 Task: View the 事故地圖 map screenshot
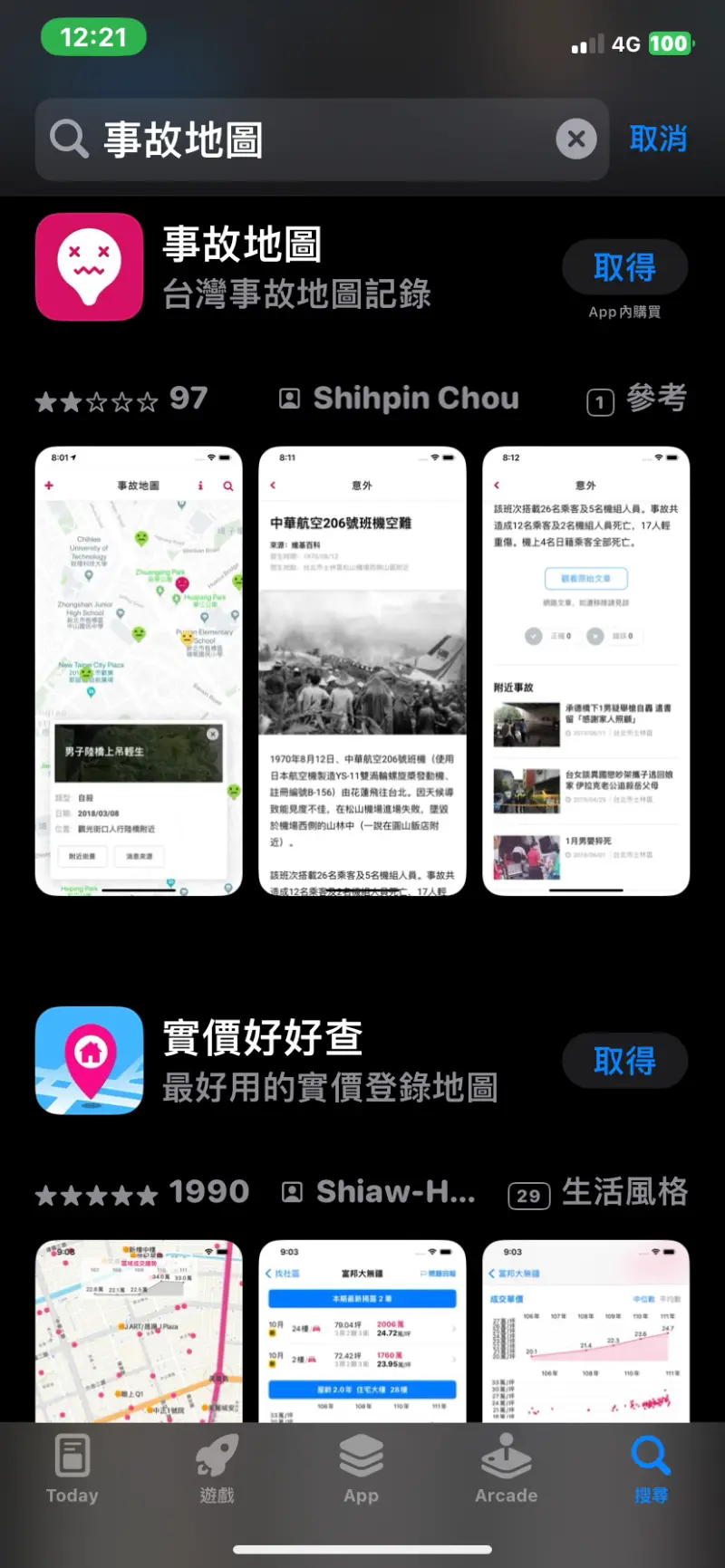coord(139,671)
